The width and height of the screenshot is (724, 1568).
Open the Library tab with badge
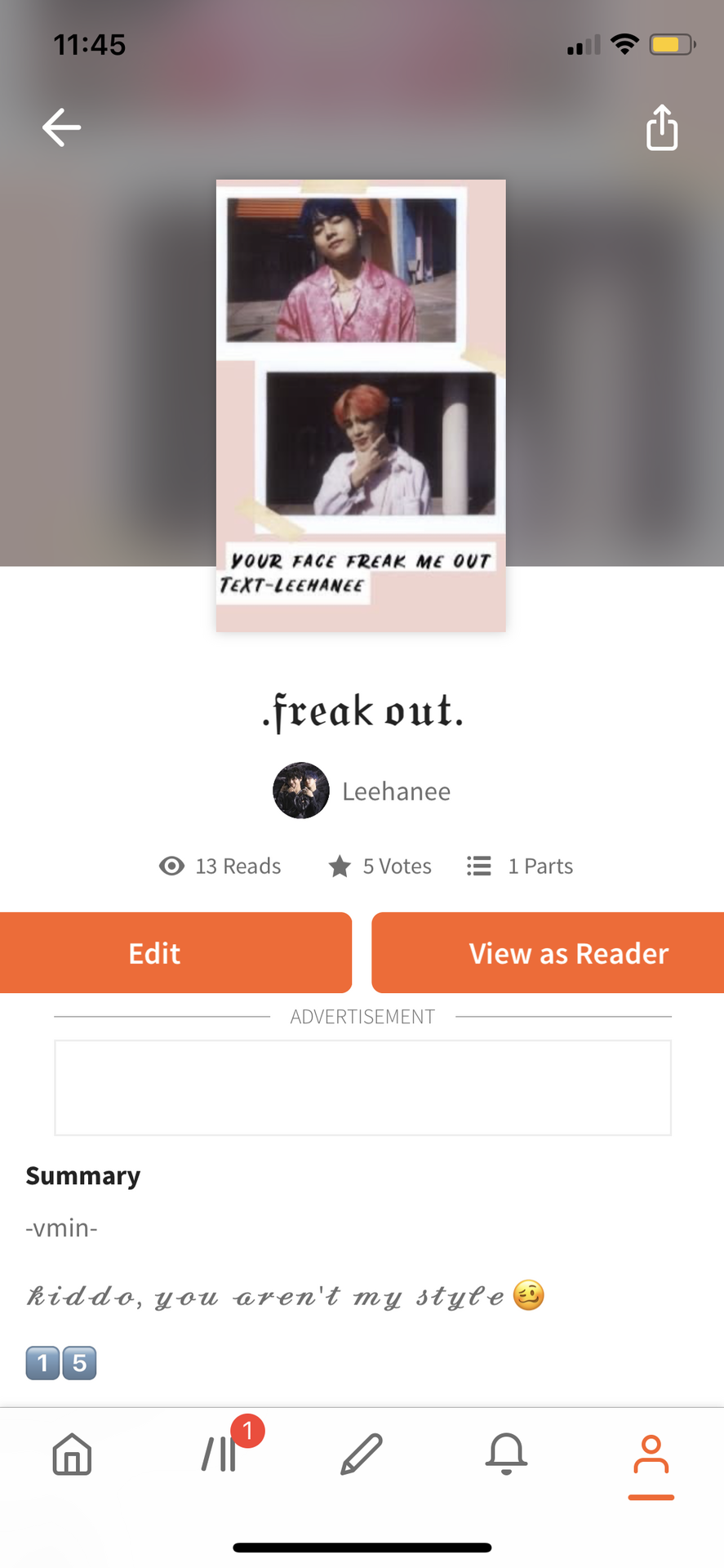coord(219,1454)
